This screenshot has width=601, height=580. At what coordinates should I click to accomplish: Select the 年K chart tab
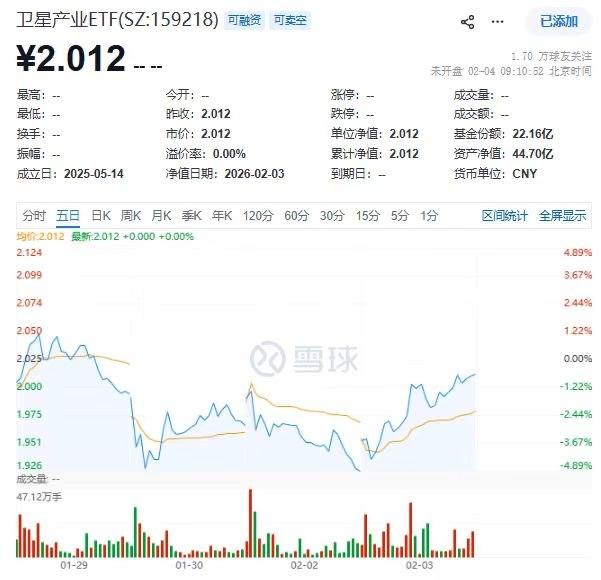tap(221, 215)
